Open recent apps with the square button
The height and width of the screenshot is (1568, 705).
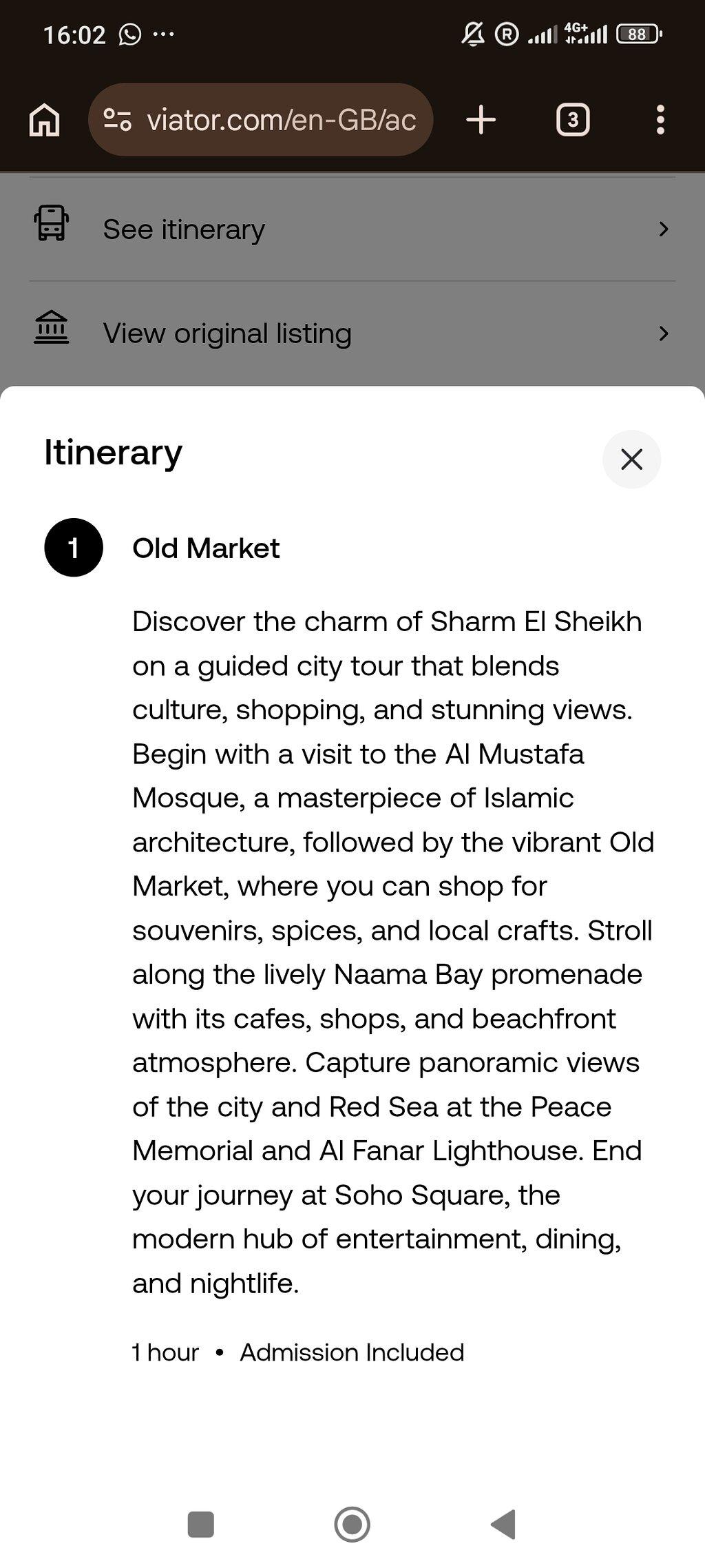201,1525
